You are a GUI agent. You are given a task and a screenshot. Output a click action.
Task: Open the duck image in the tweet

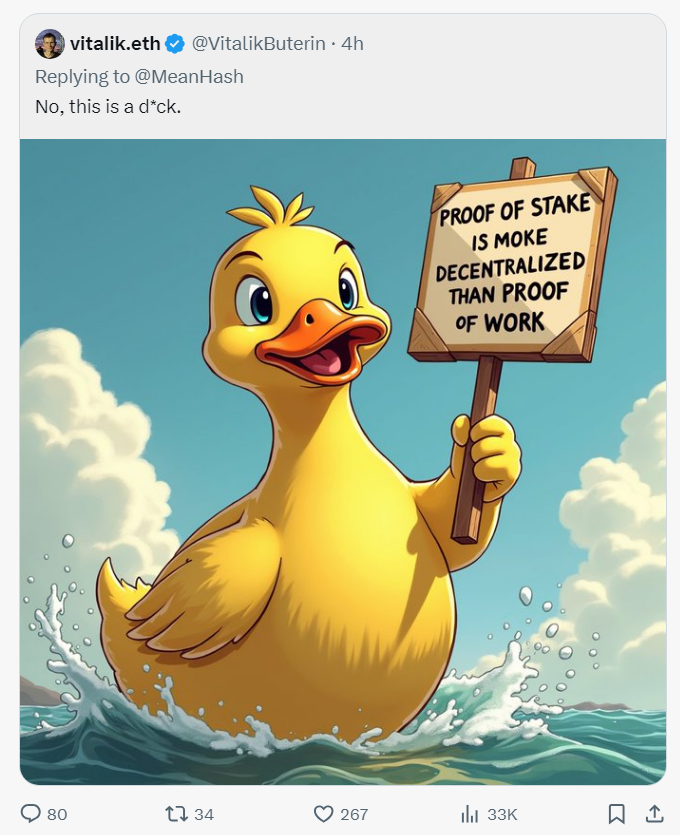(342, 460)
